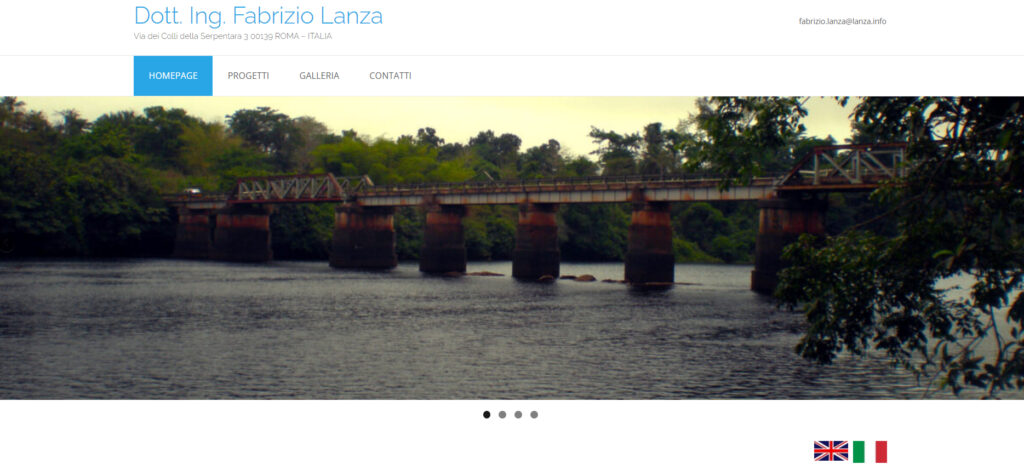The image size is (1024, 470).
Task: Switch language to Italian via Italy flag
Action: coord(870,451)
